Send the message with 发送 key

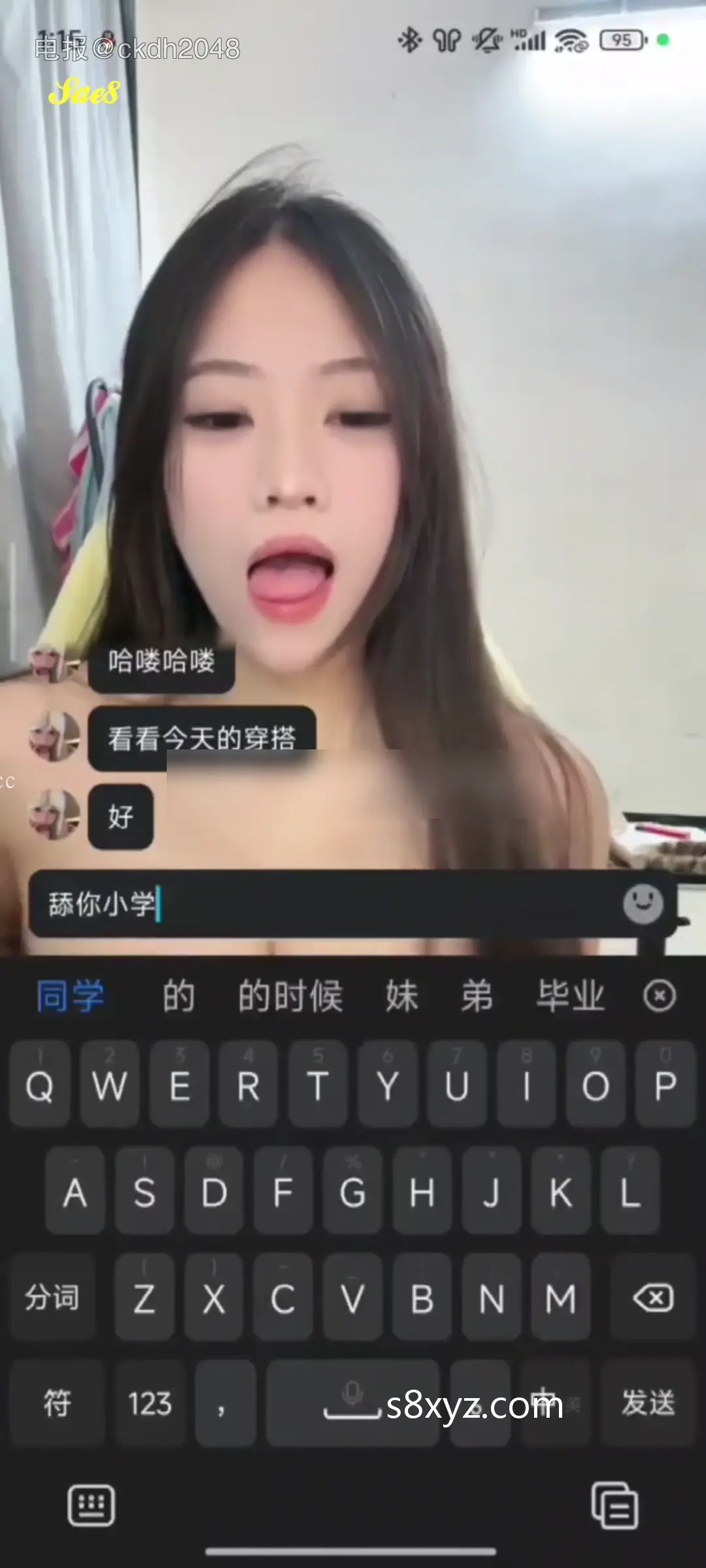(x=647, y=1403)
